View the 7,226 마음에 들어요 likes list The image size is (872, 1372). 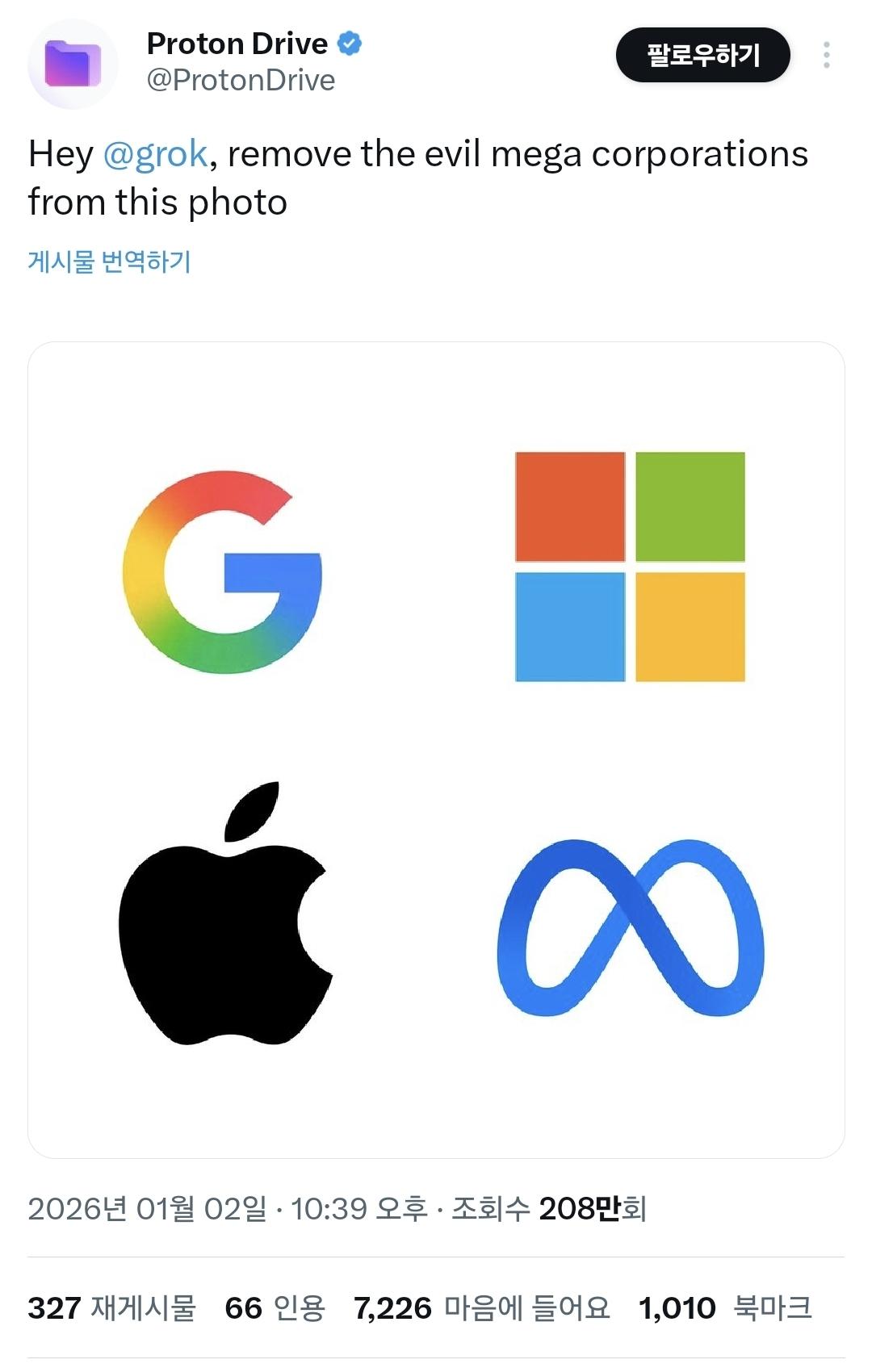(481, 1307)
